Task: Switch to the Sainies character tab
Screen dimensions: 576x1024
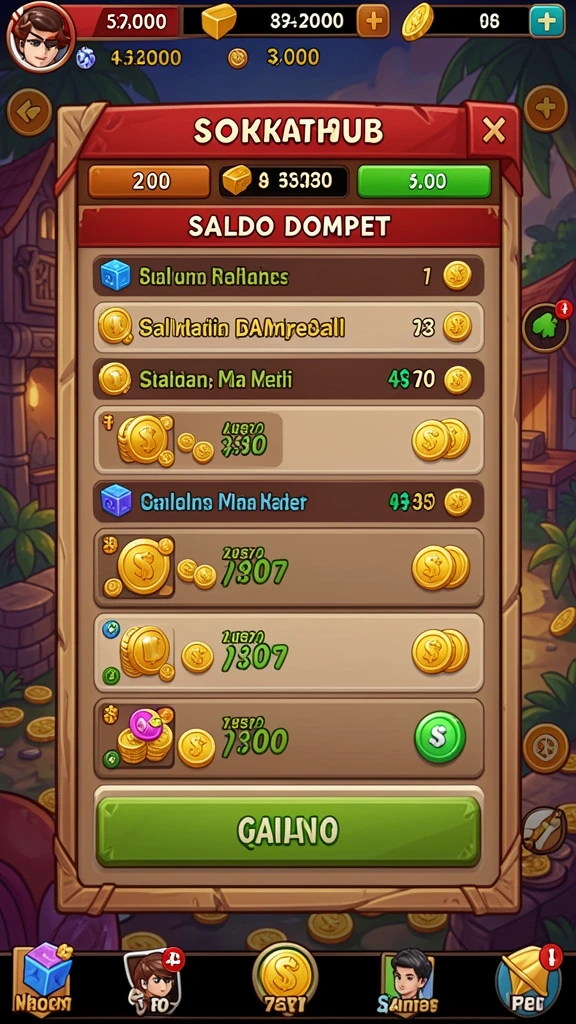Action: point(408,980)
